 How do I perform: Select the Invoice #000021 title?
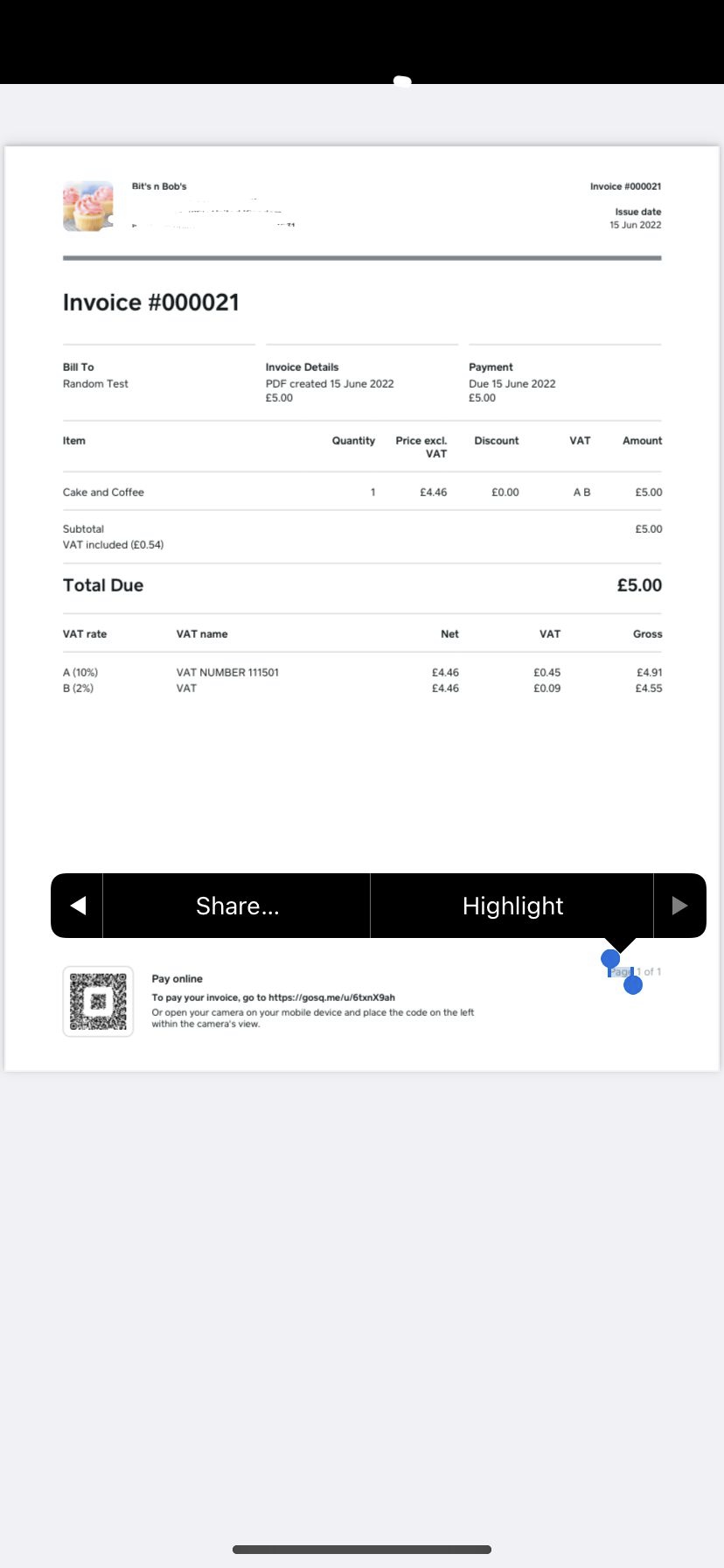click(150, 302)
